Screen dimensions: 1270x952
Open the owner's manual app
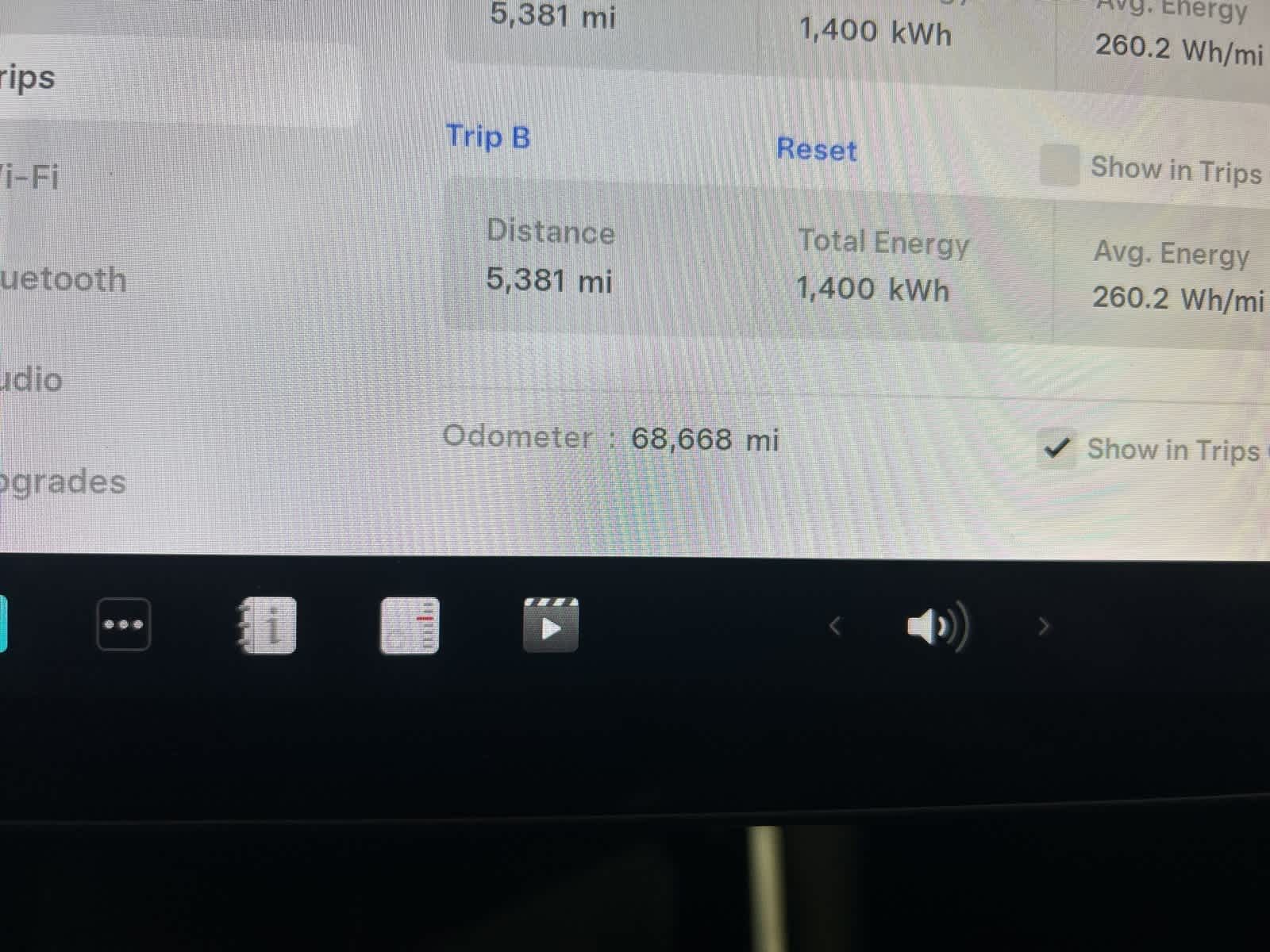pyautogui.click(x=267, y=626)
